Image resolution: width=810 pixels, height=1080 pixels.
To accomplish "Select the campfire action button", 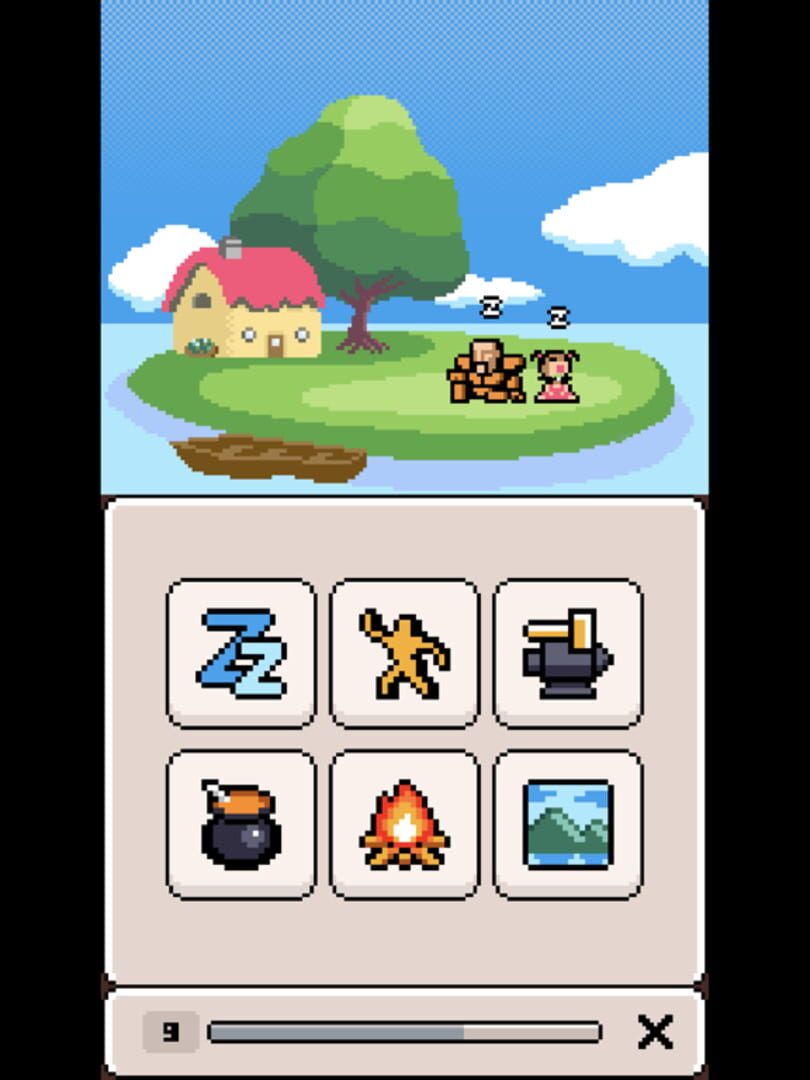I will (x=405, y=825).
